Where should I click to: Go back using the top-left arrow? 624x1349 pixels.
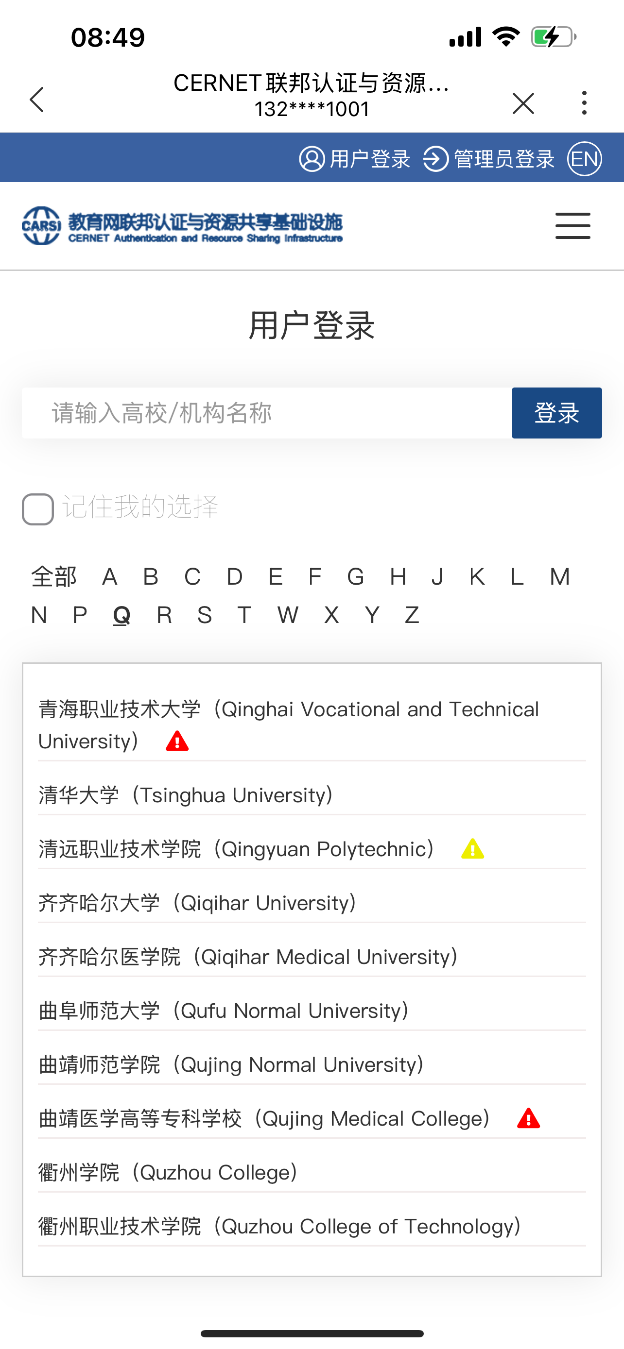coord(37,100)
